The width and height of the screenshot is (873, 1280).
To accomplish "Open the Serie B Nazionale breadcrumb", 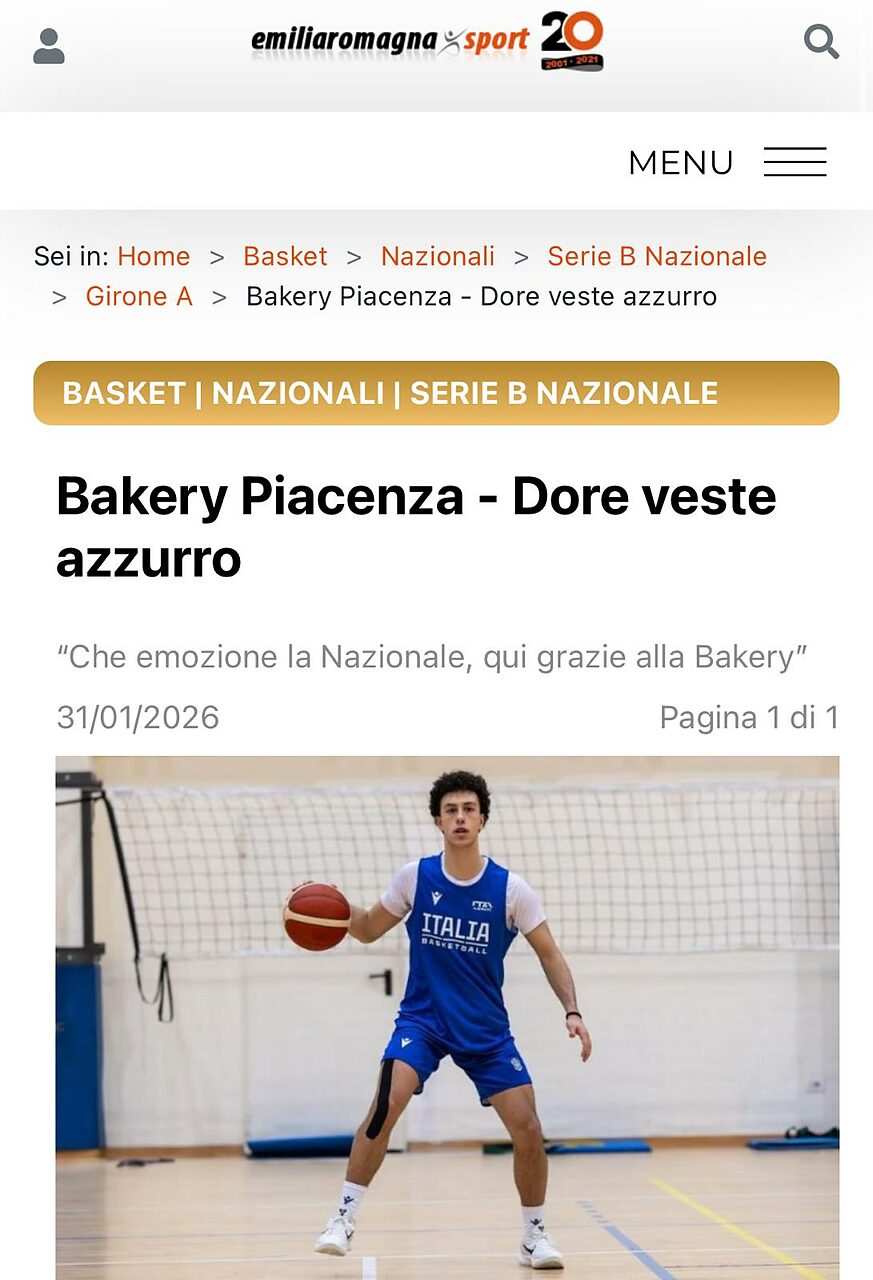I will pos(656,256).
